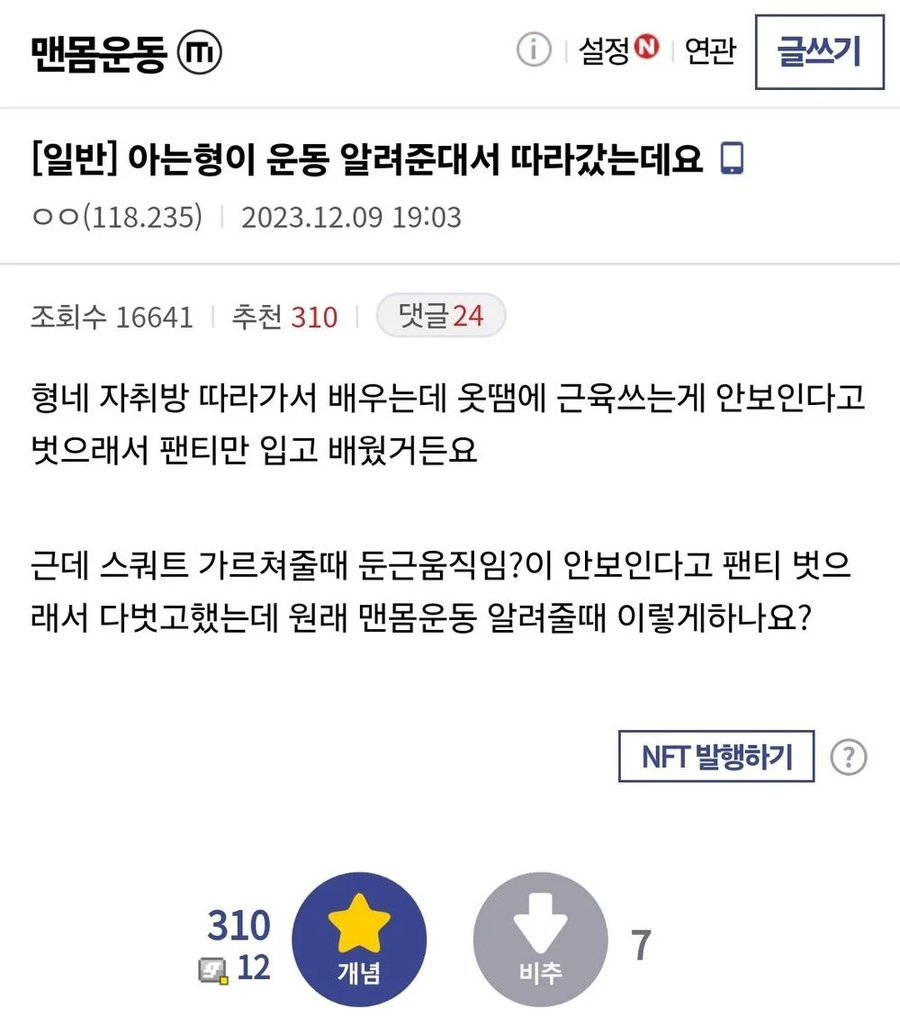Open the gallery info icon
The height and width of the screenshot is (1035, 900).
(534, 50)
